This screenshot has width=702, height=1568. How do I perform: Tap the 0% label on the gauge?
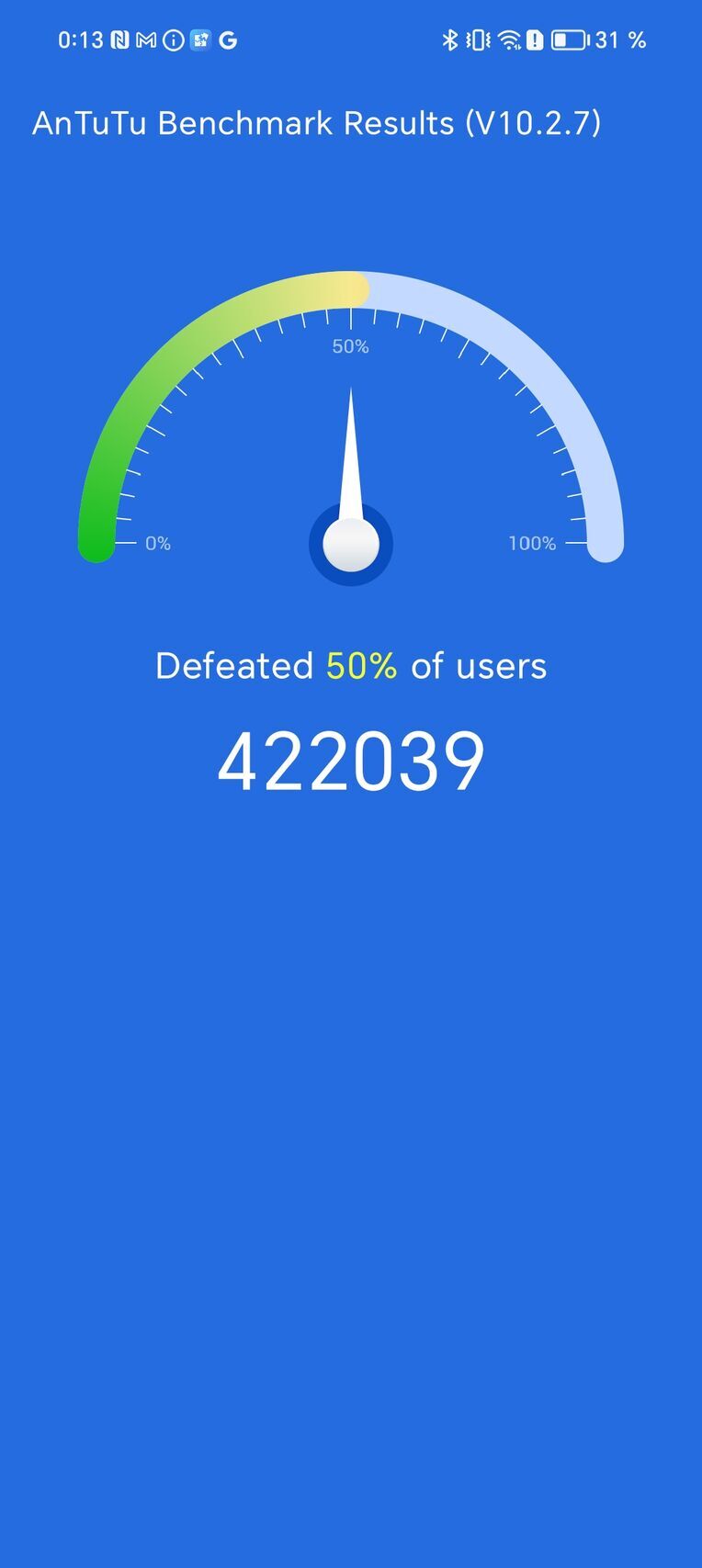click(x=158, y=543)
